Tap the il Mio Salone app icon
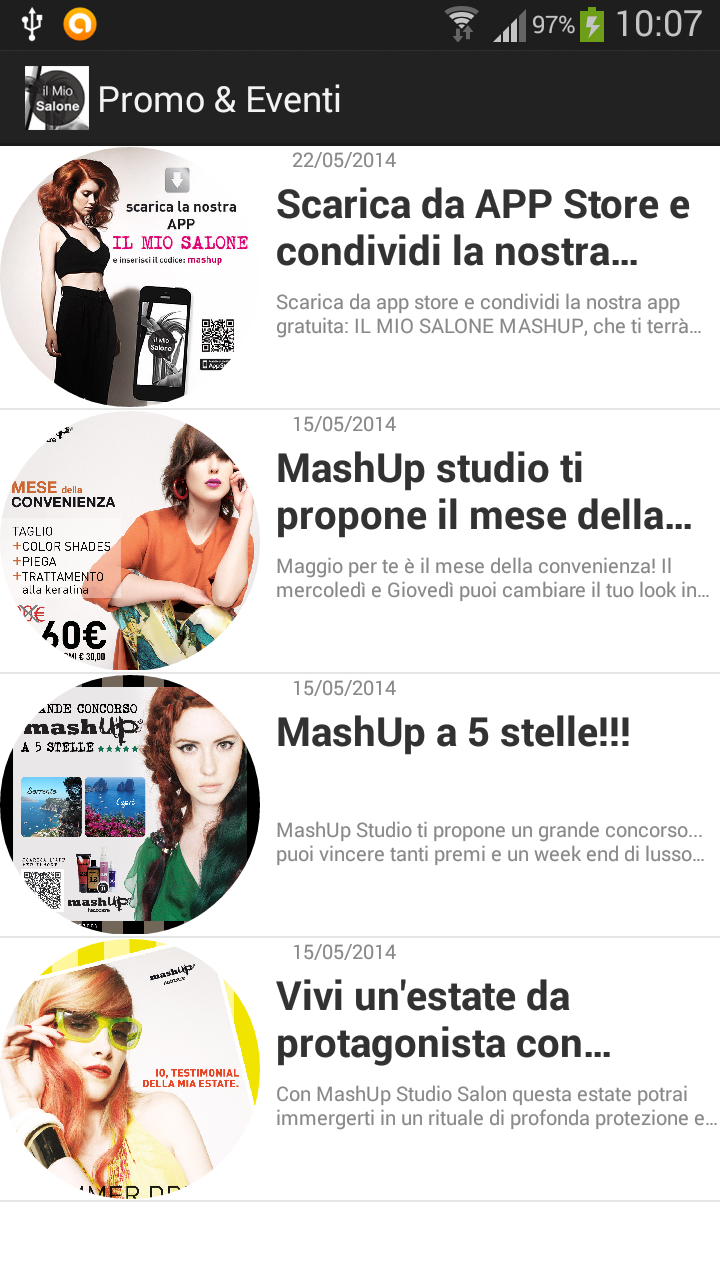Screen dimensions: 720x1280 57,98
